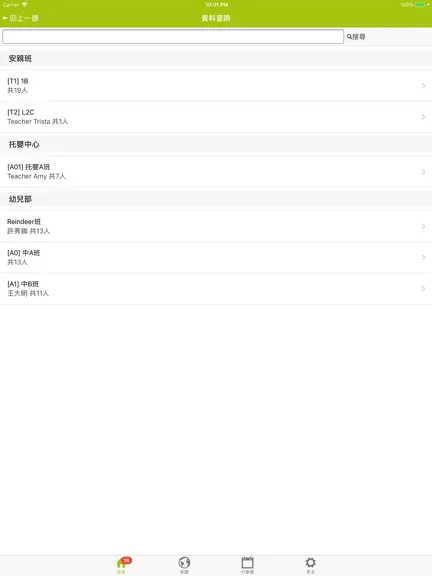Open [A1] 中B班 class
Viewport: 432px width, 576px height.
point(216,289)
